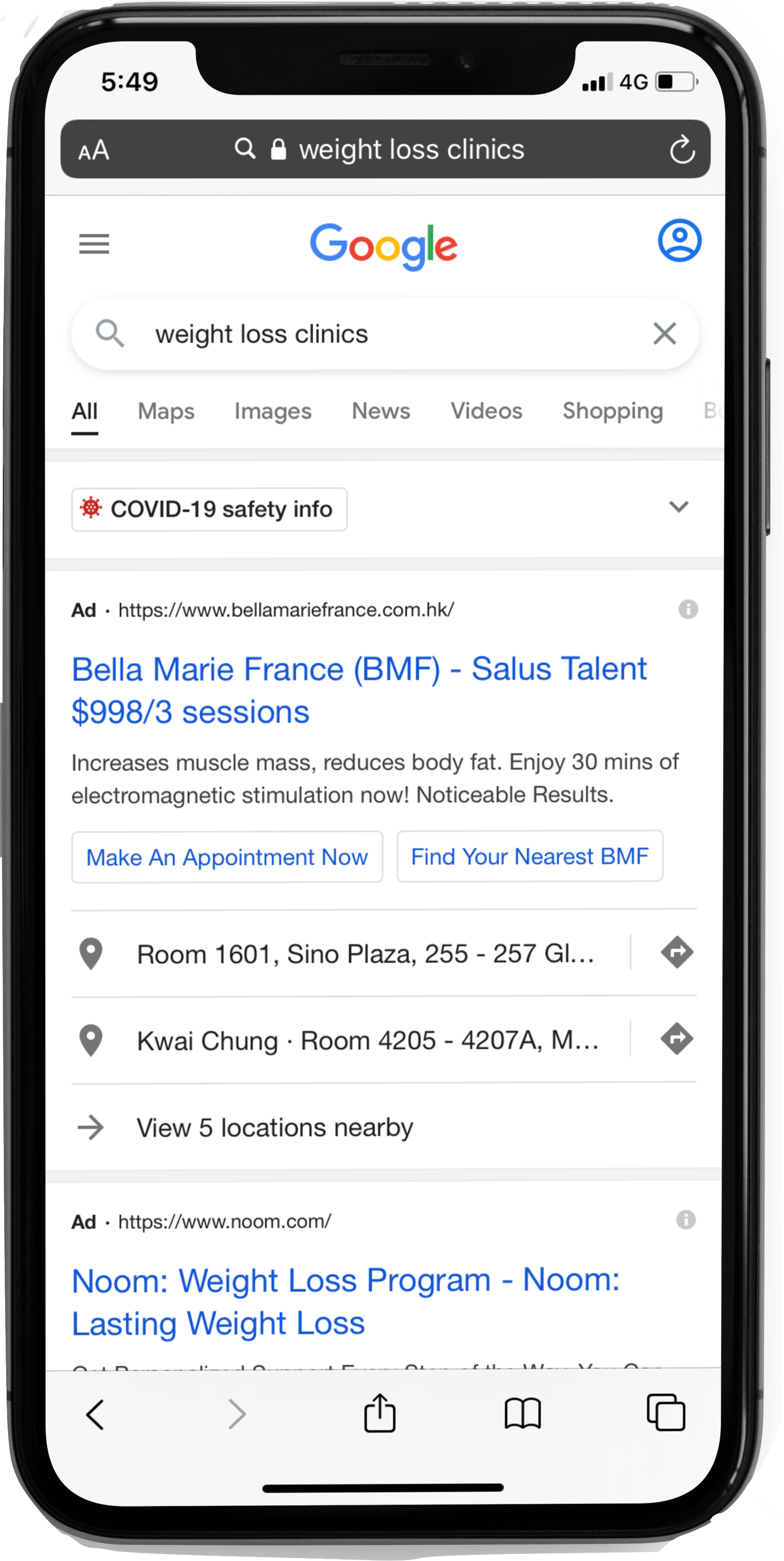
Task: Open the reader text size AA menu
Action: (x=94, y=150)
